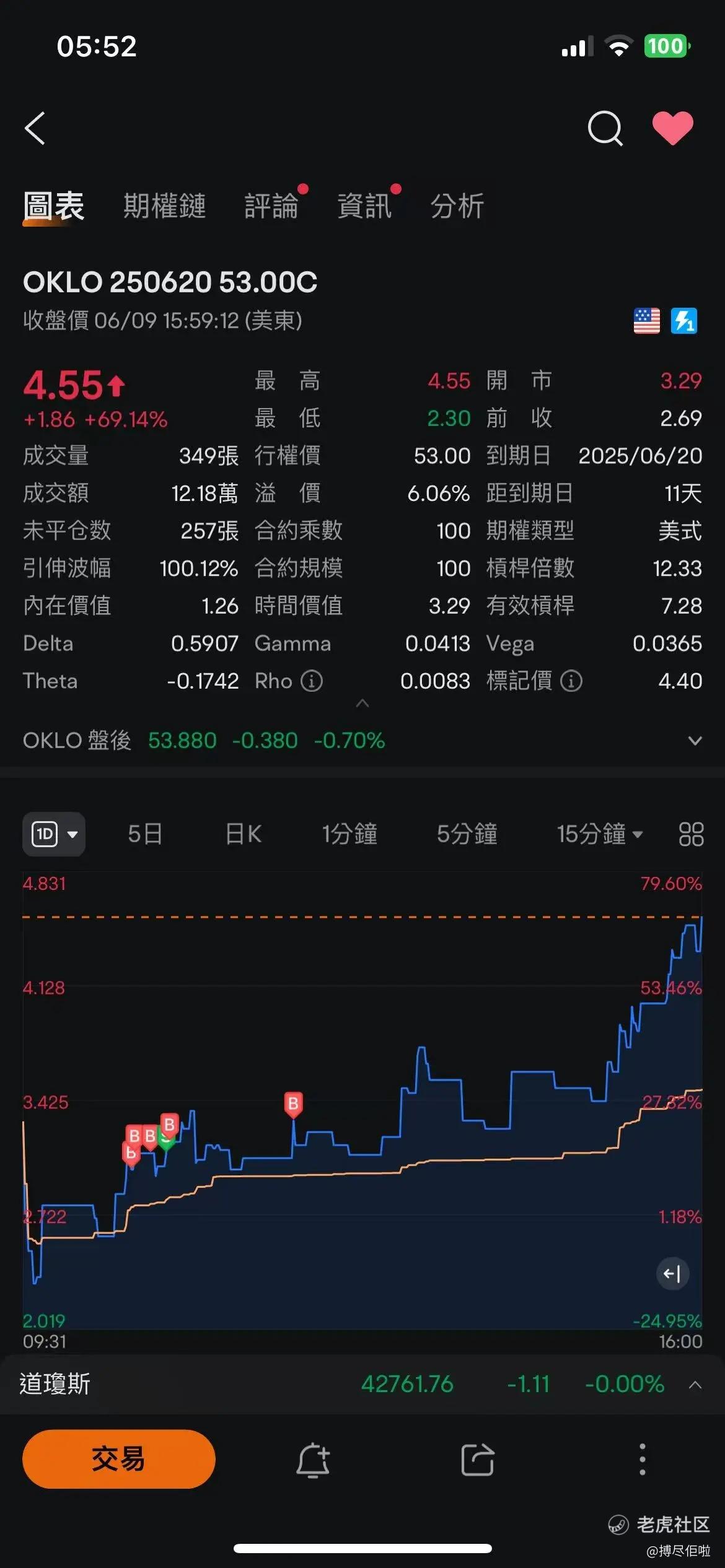The image size is (725, 1568).
Task: Remove this option from favorites with the heart
Action: coord(672,128)
